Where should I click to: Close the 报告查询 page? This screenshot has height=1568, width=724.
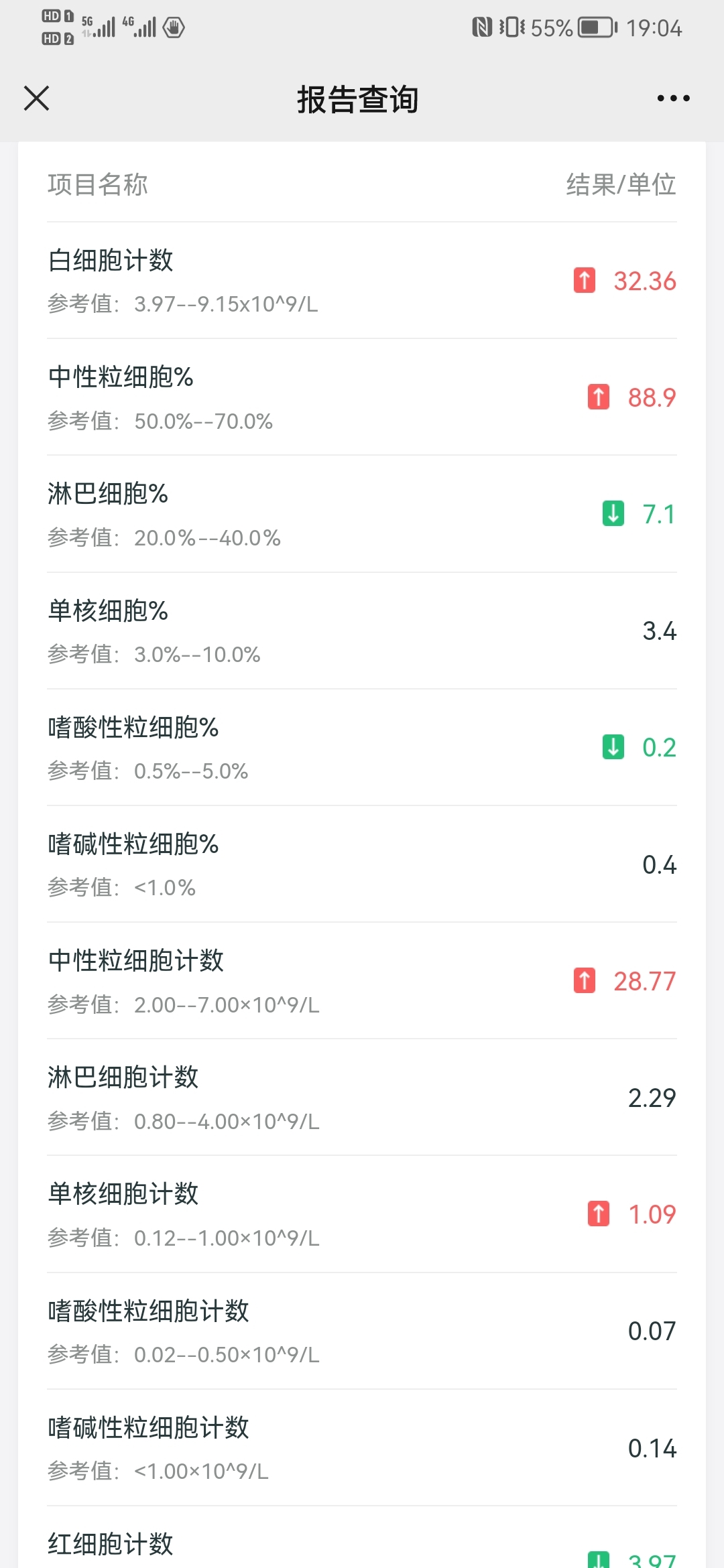click(36, 99)
